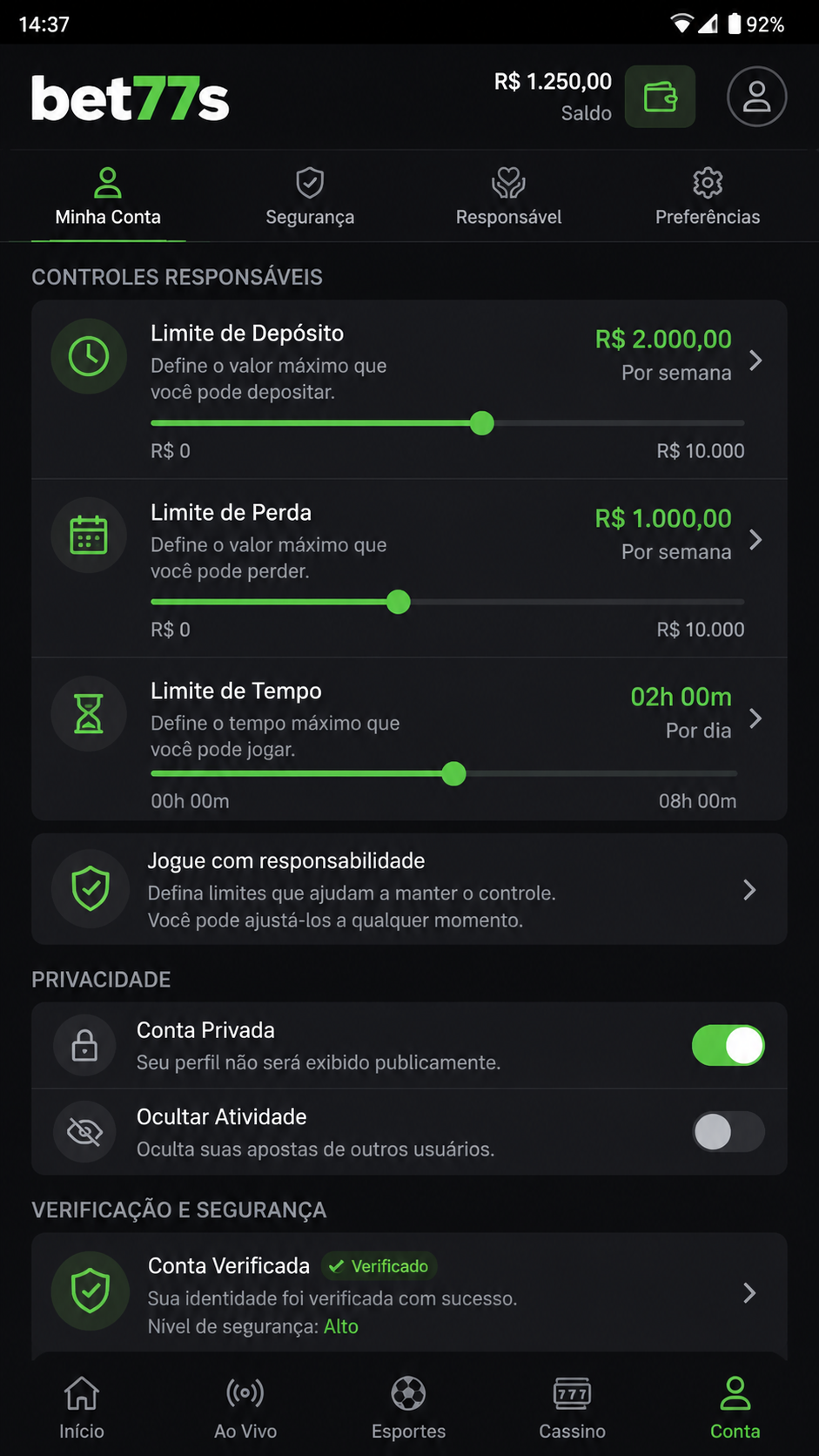
Task: Switch to the Segurança tab
Action: coord(310,198)
